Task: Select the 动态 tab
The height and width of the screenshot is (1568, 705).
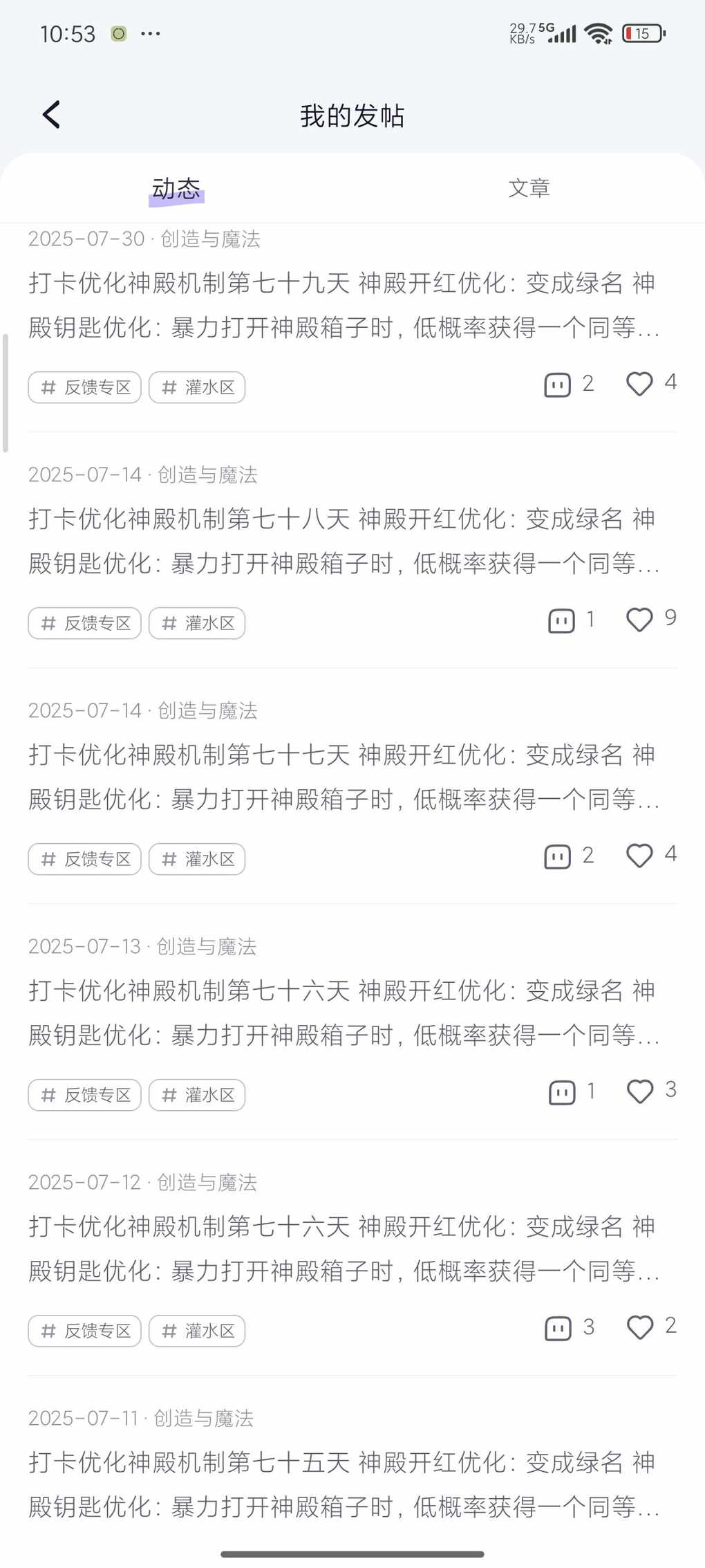Action: point(176,188)
